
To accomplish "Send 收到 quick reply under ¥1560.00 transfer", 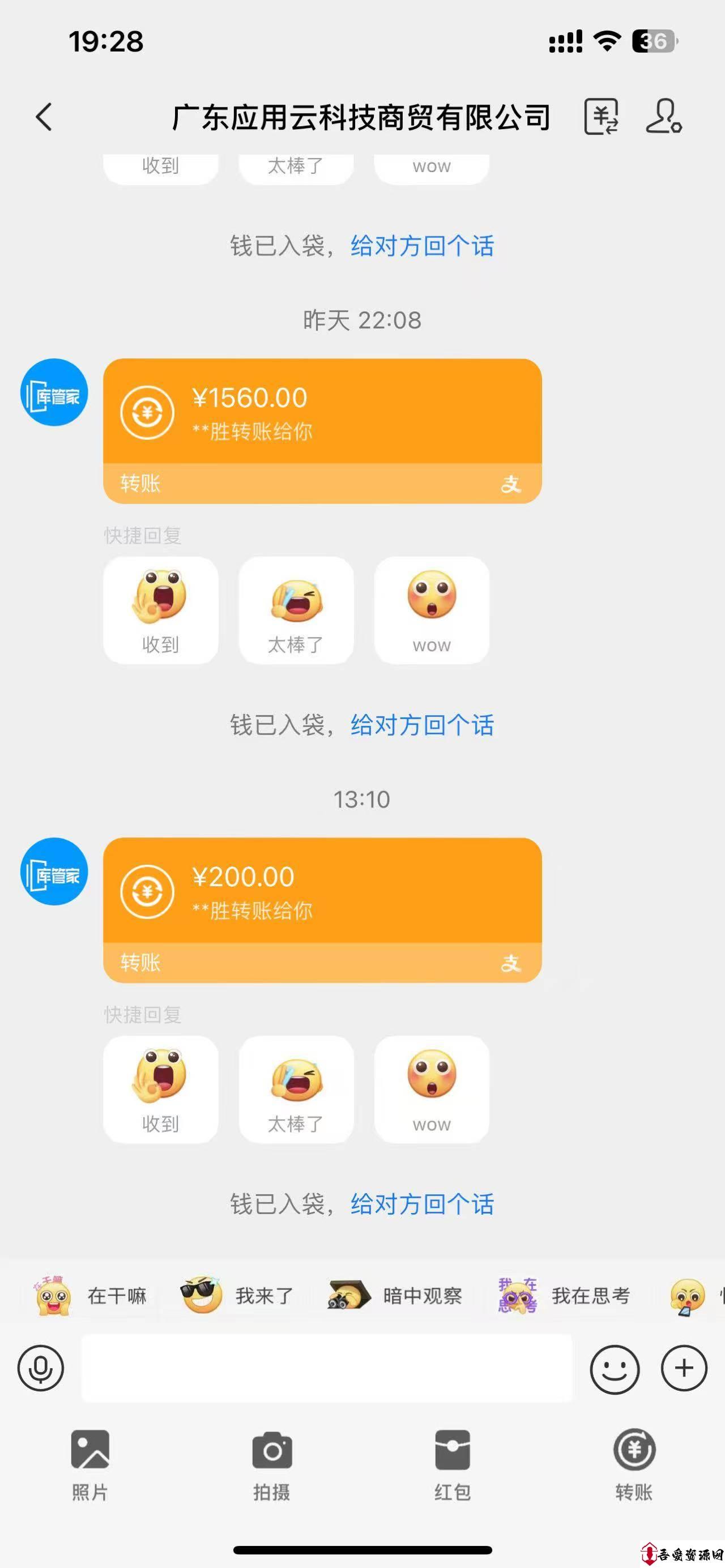I will click(161, 610).
